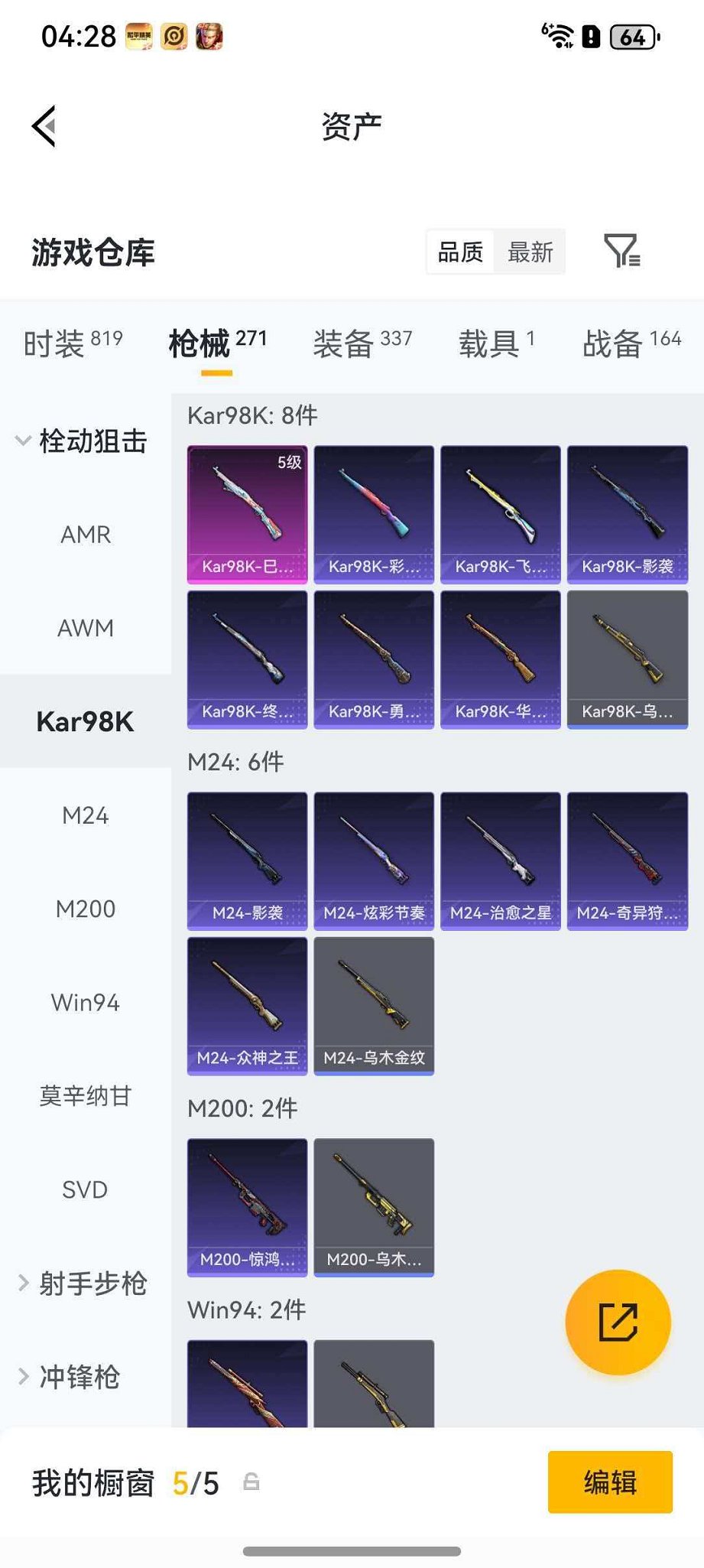704x1568 pixels.
Task: Select the 品质 sorting option
Action: (x=459, y=252)
